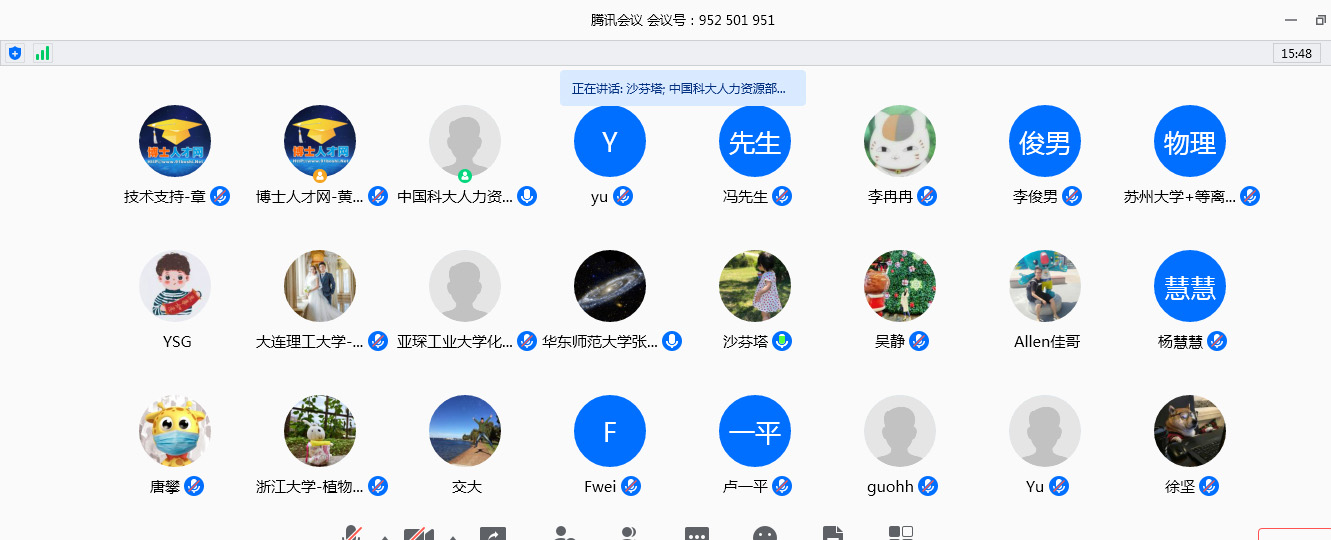This screenshot has height=540, width=1331.
Task: Select the participant tile for 李冉冉
Action: tap(900, 141)
